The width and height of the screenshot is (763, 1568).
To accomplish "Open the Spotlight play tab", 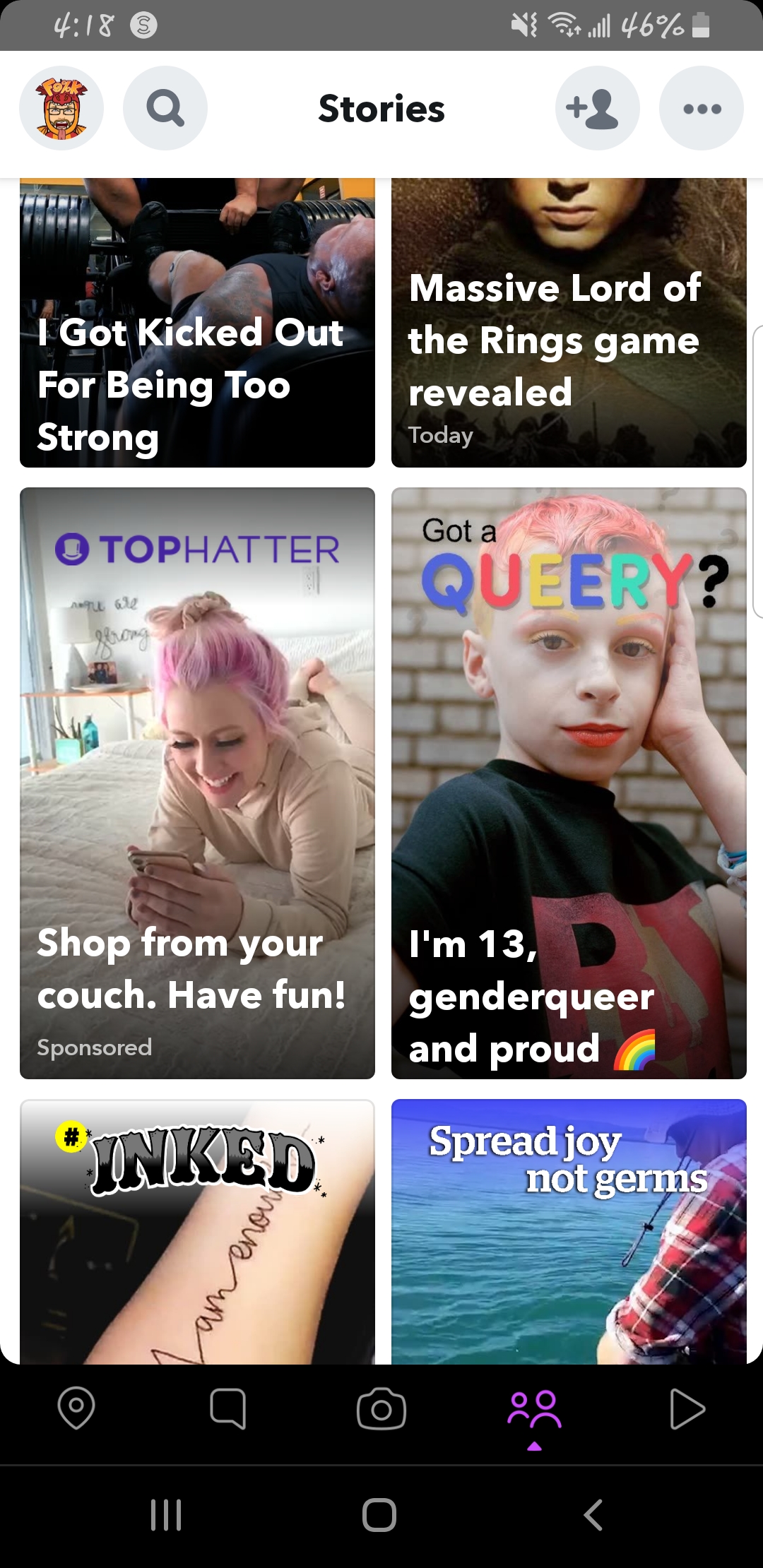I will click(x=687, y=1409).
